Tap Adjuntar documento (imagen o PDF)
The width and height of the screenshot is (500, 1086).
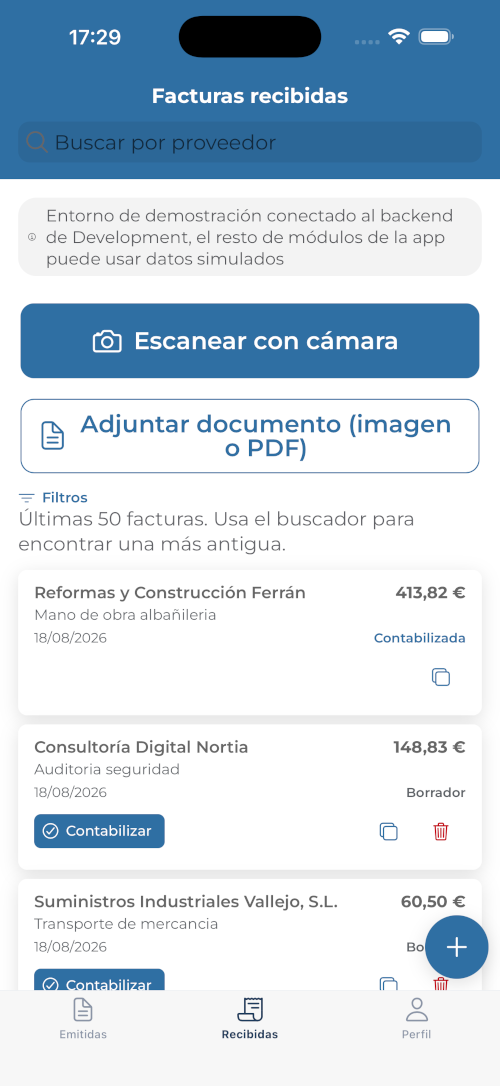click(250, 436)
